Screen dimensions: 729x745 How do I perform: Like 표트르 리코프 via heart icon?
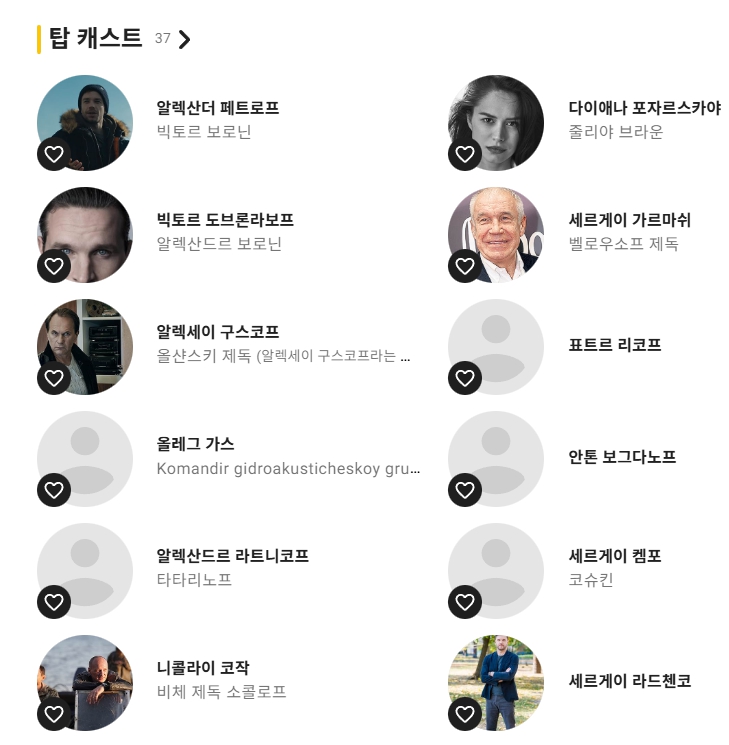465,378
